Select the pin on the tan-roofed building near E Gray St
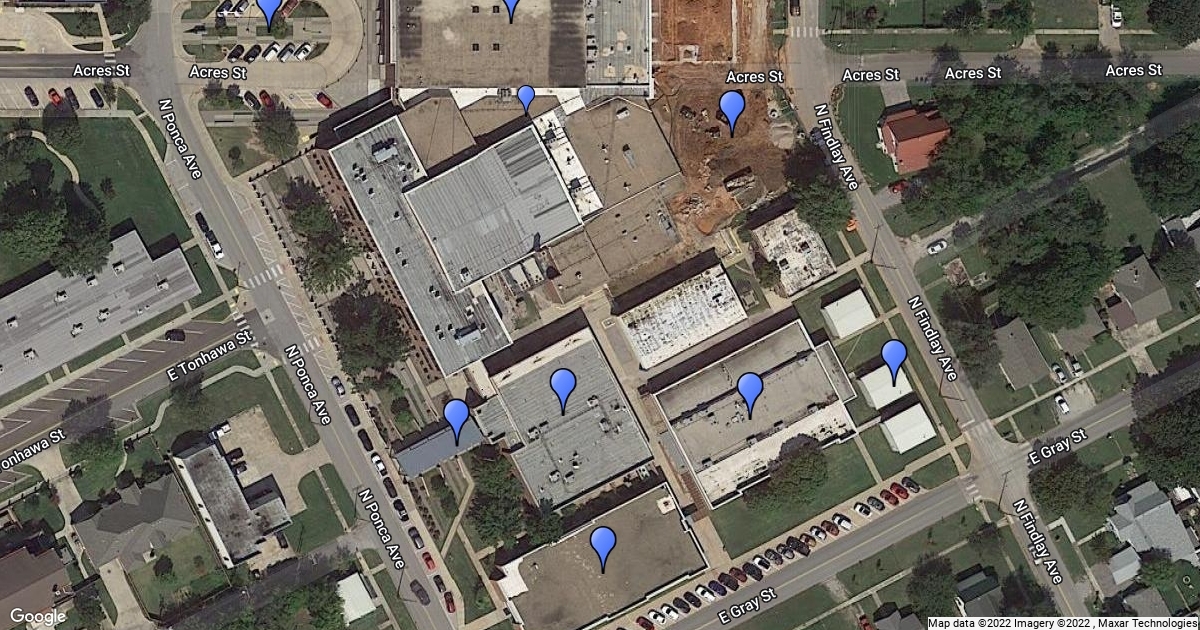Screen dimensions: 1200x630 point(603,546)
